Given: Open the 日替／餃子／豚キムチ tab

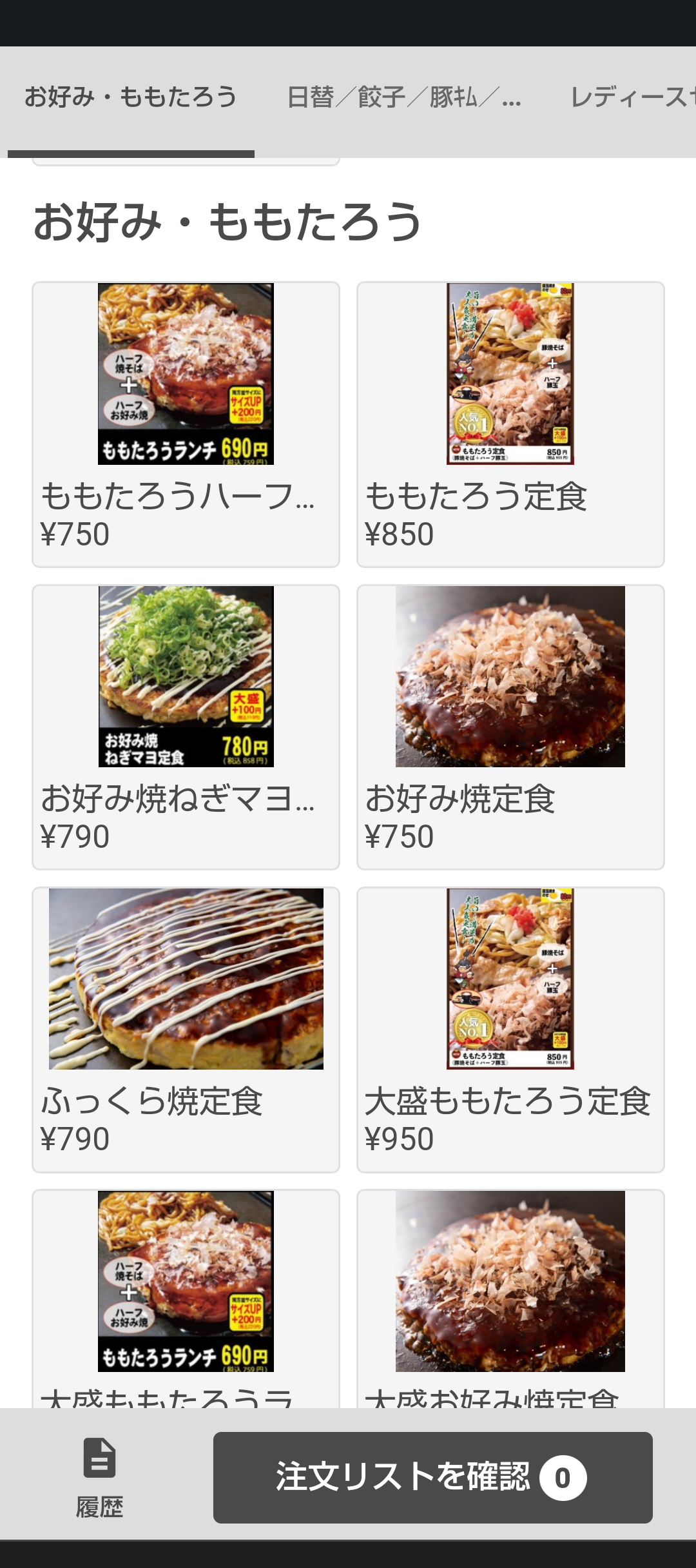Looking at the screenshot, I should pos(404,98).
